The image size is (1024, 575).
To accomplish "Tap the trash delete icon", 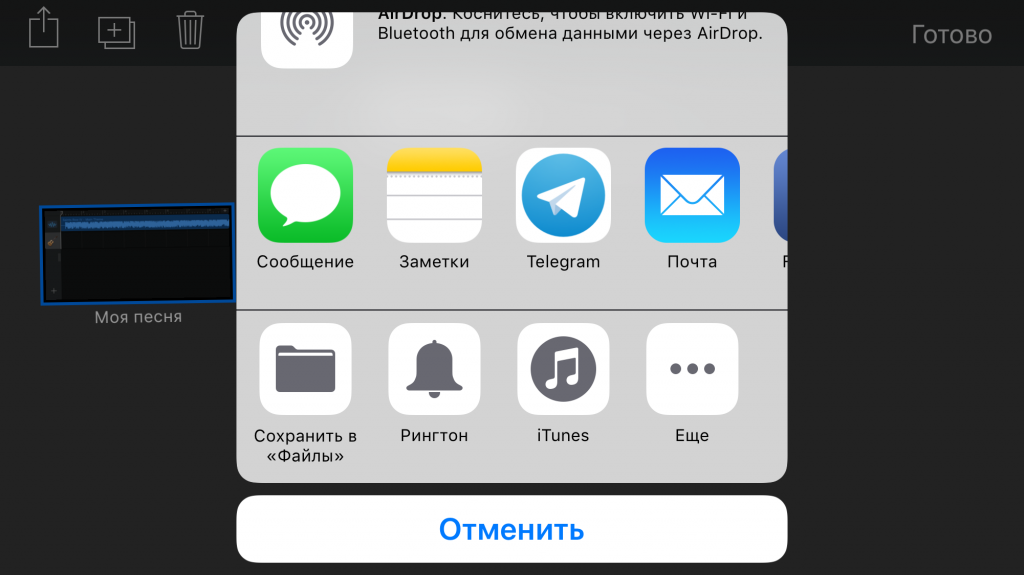I will 190,31.
